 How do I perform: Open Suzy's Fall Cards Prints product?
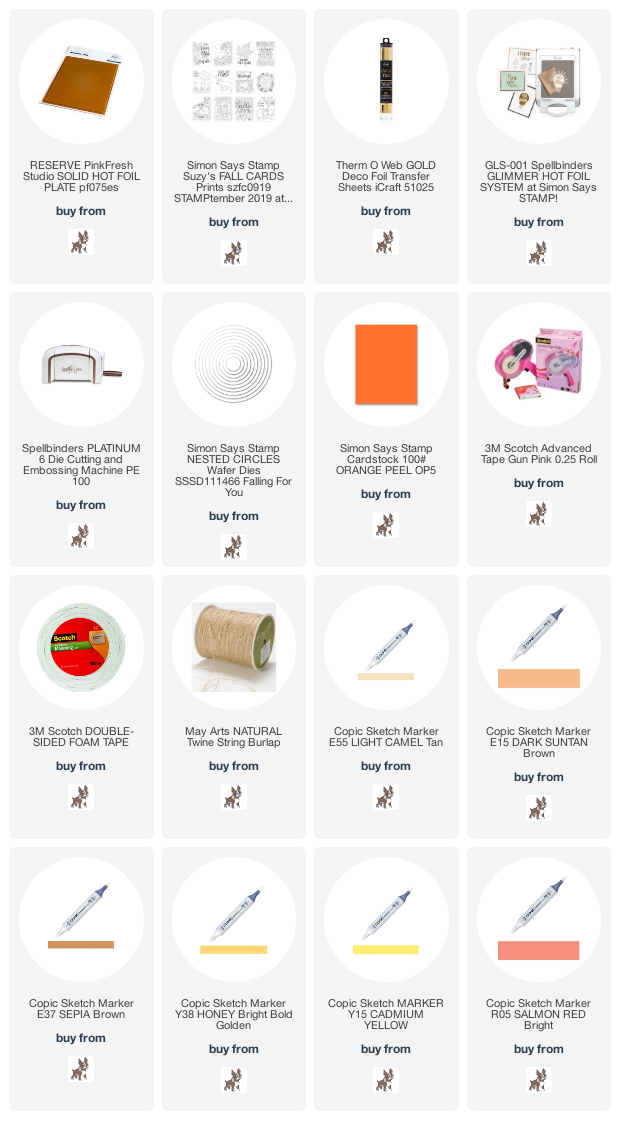click(x=234, y=182)
